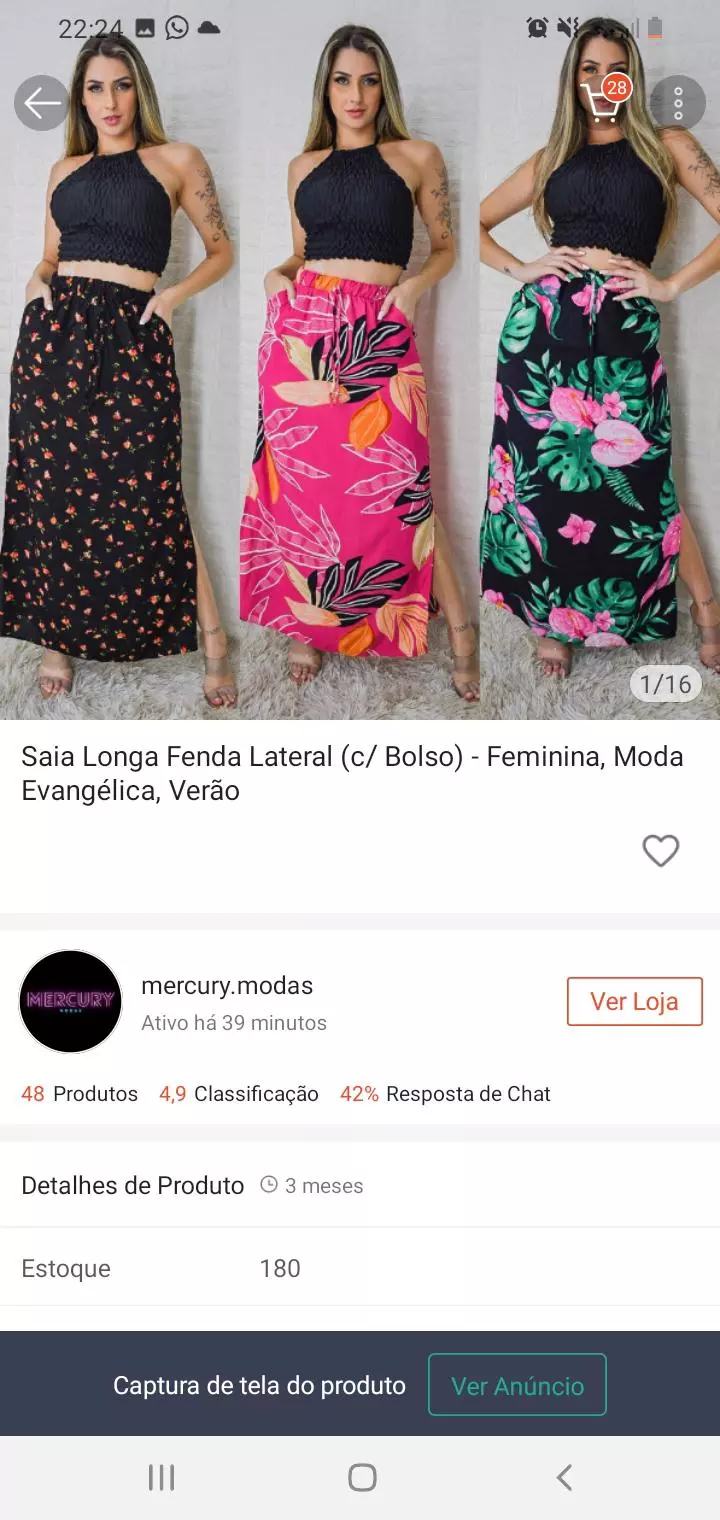Show recent apps
This screenshot has height=1520, width=720.
click(x=161, y=1477)
